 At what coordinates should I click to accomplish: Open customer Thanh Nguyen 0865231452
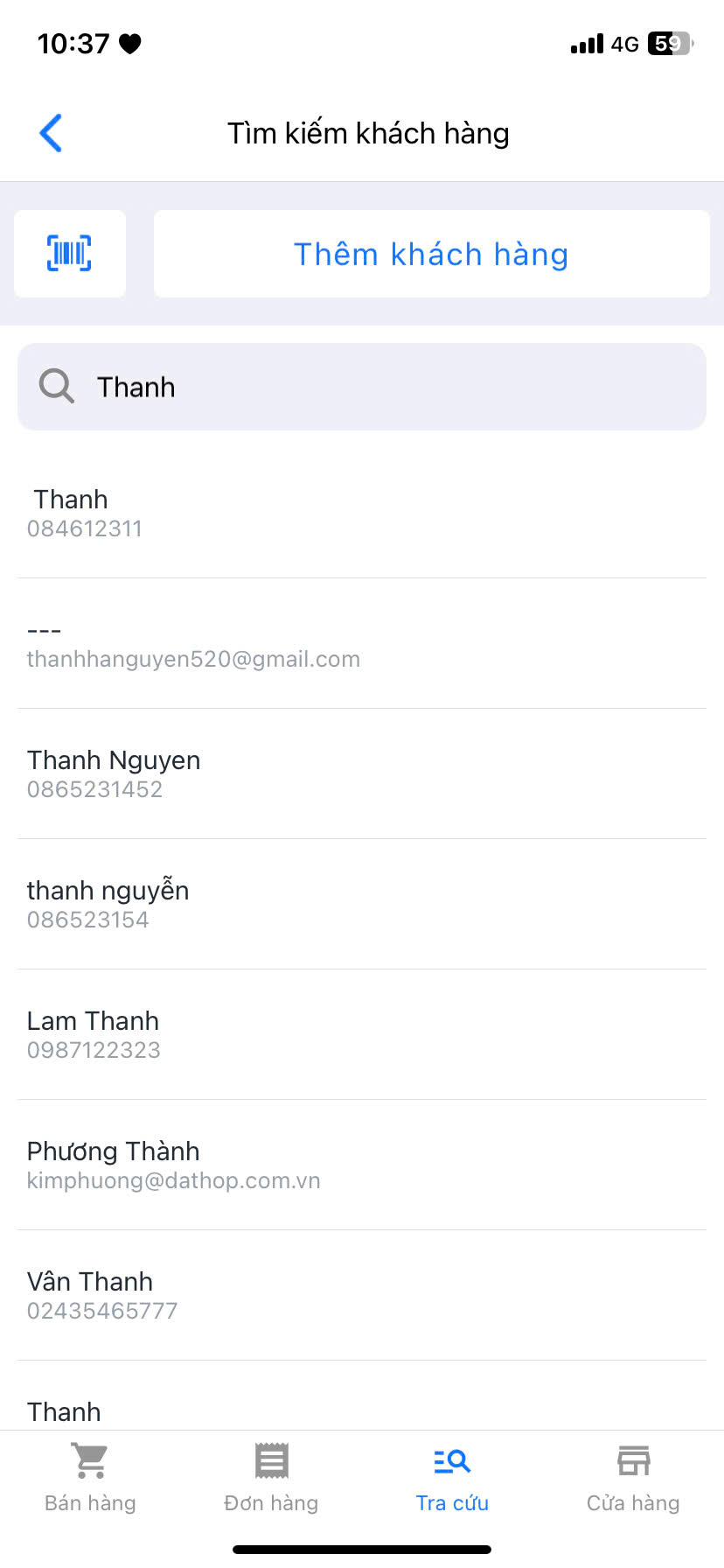[x=362, y=773]
